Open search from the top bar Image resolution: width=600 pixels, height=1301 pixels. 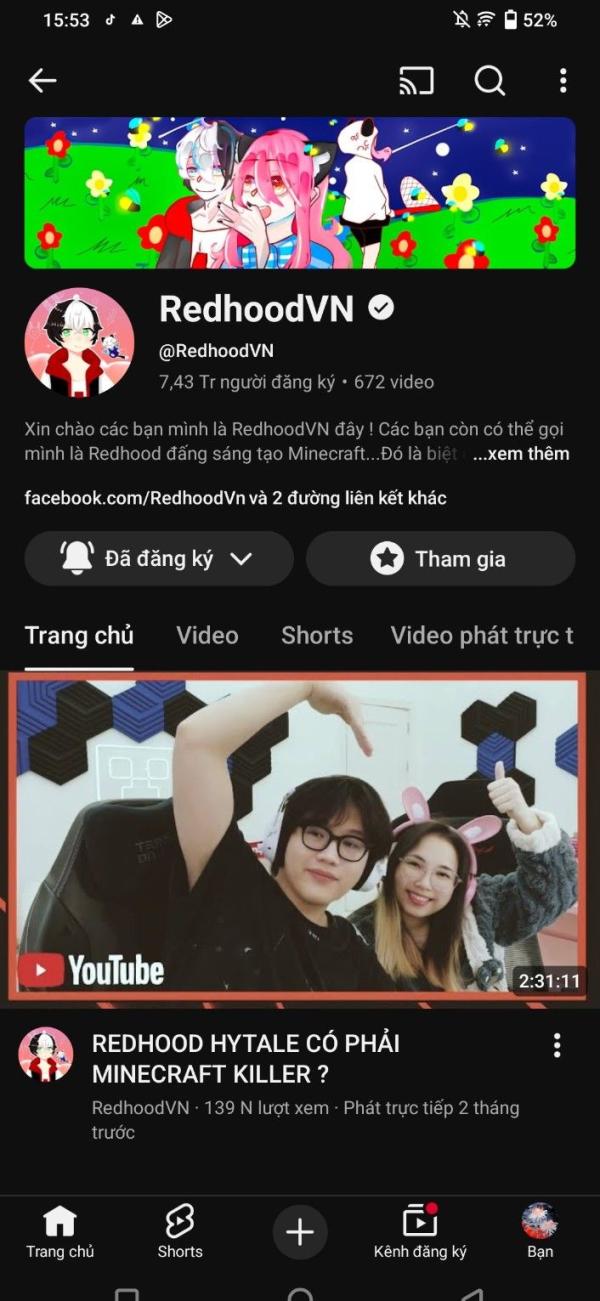489,81
